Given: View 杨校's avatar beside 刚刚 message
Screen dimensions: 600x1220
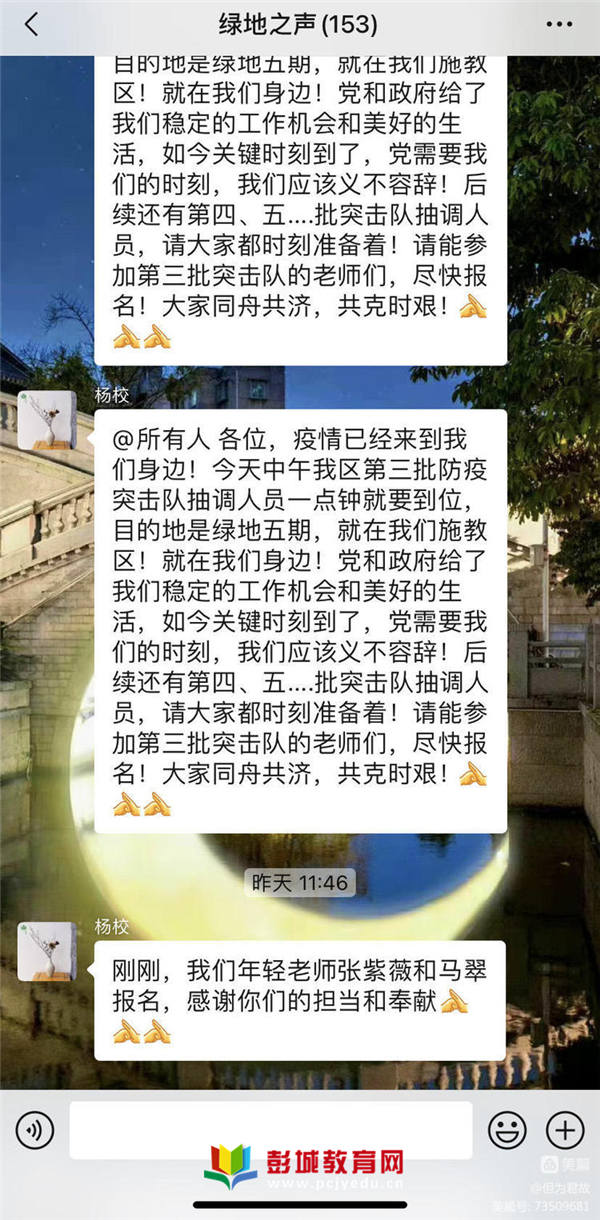Looking at the screenshot, I should [47, 951].
